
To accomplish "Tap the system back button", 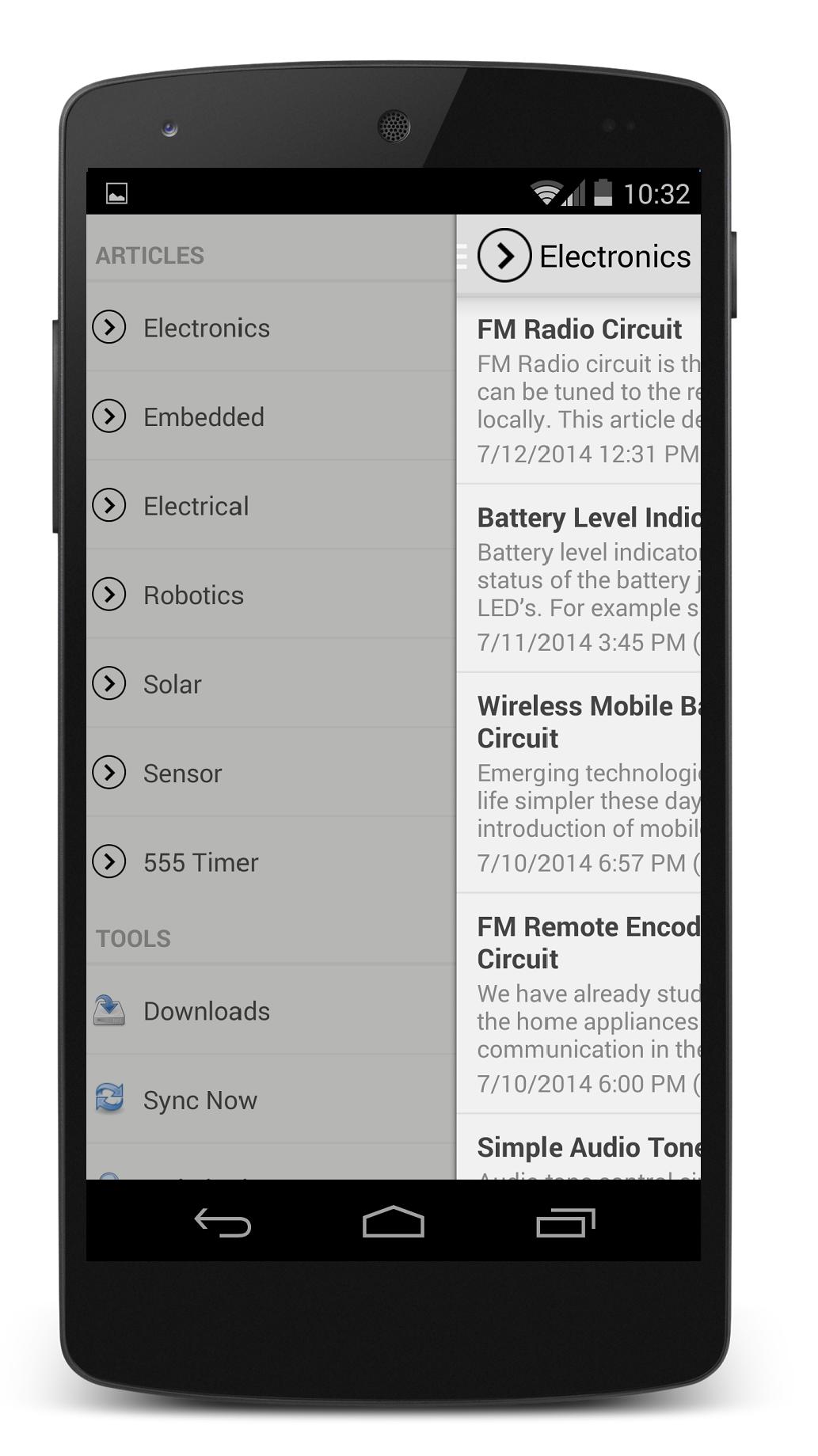I will [x=223, y=1223].
